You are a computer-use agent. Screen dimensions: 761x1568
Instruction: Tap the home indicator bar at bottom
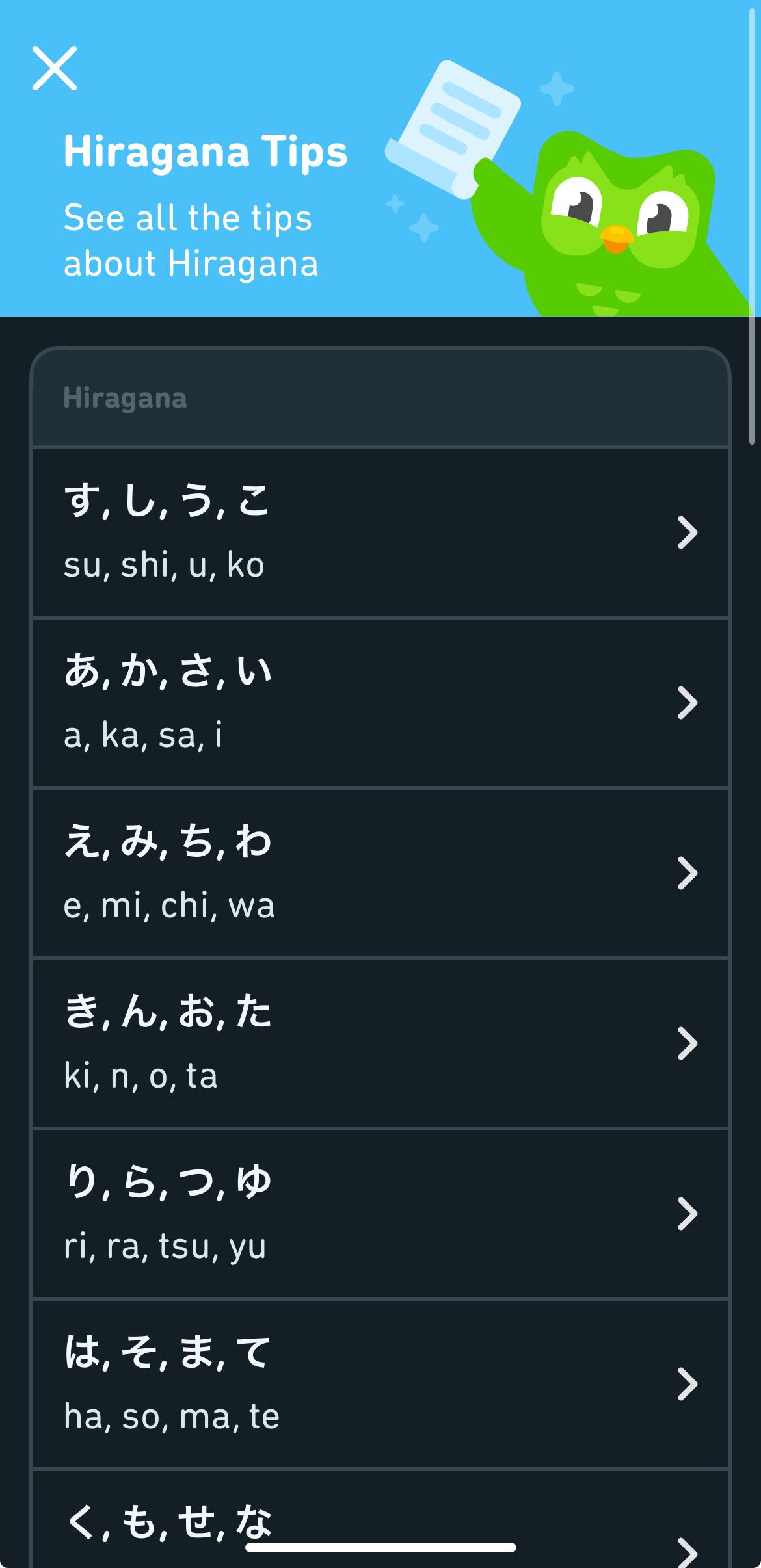[380, 1545]
